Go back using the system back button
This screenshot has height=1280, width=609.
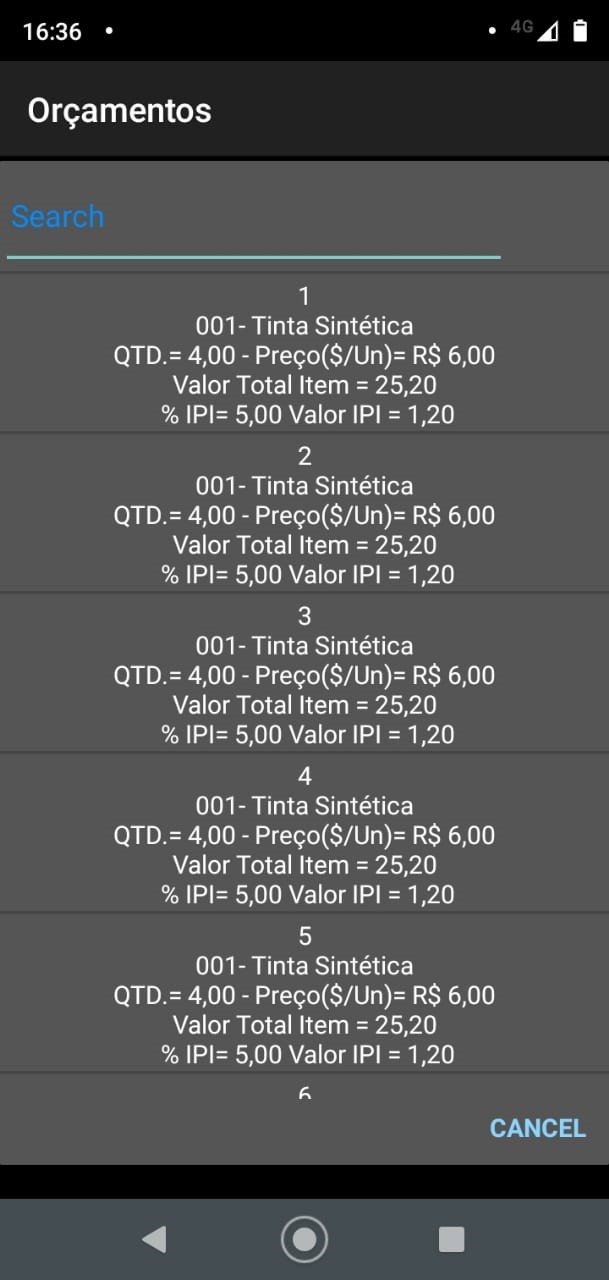coord(154,1240)
